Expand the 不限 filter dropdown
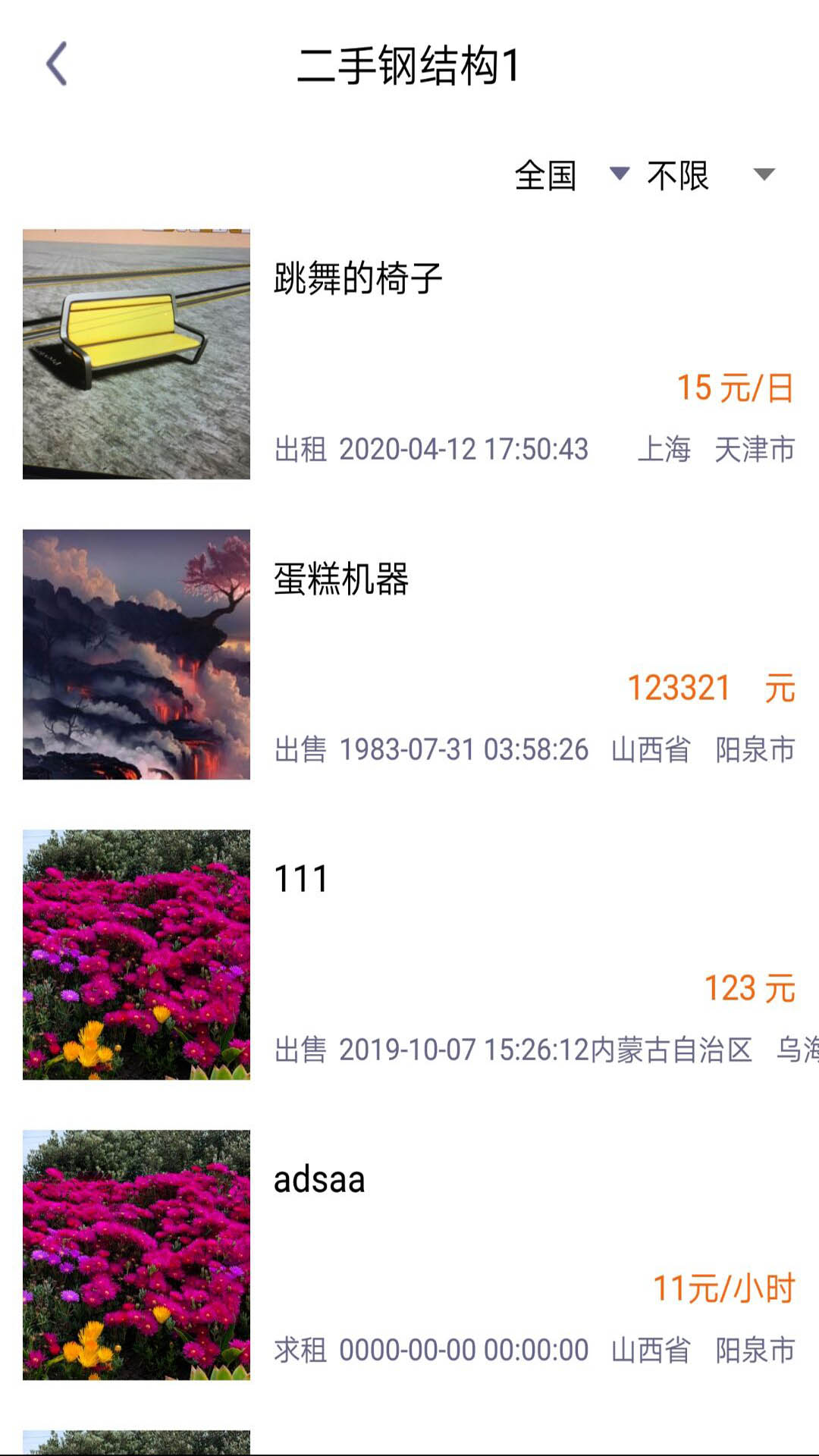This screenshot has height=1456, width=819. (x=711, y=175)
